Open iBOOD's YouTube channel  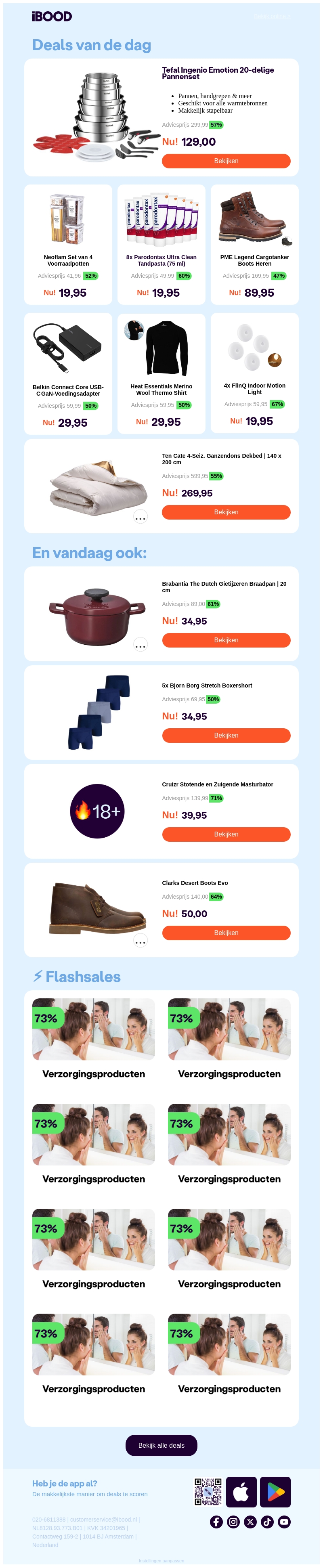pos(284,1522)
